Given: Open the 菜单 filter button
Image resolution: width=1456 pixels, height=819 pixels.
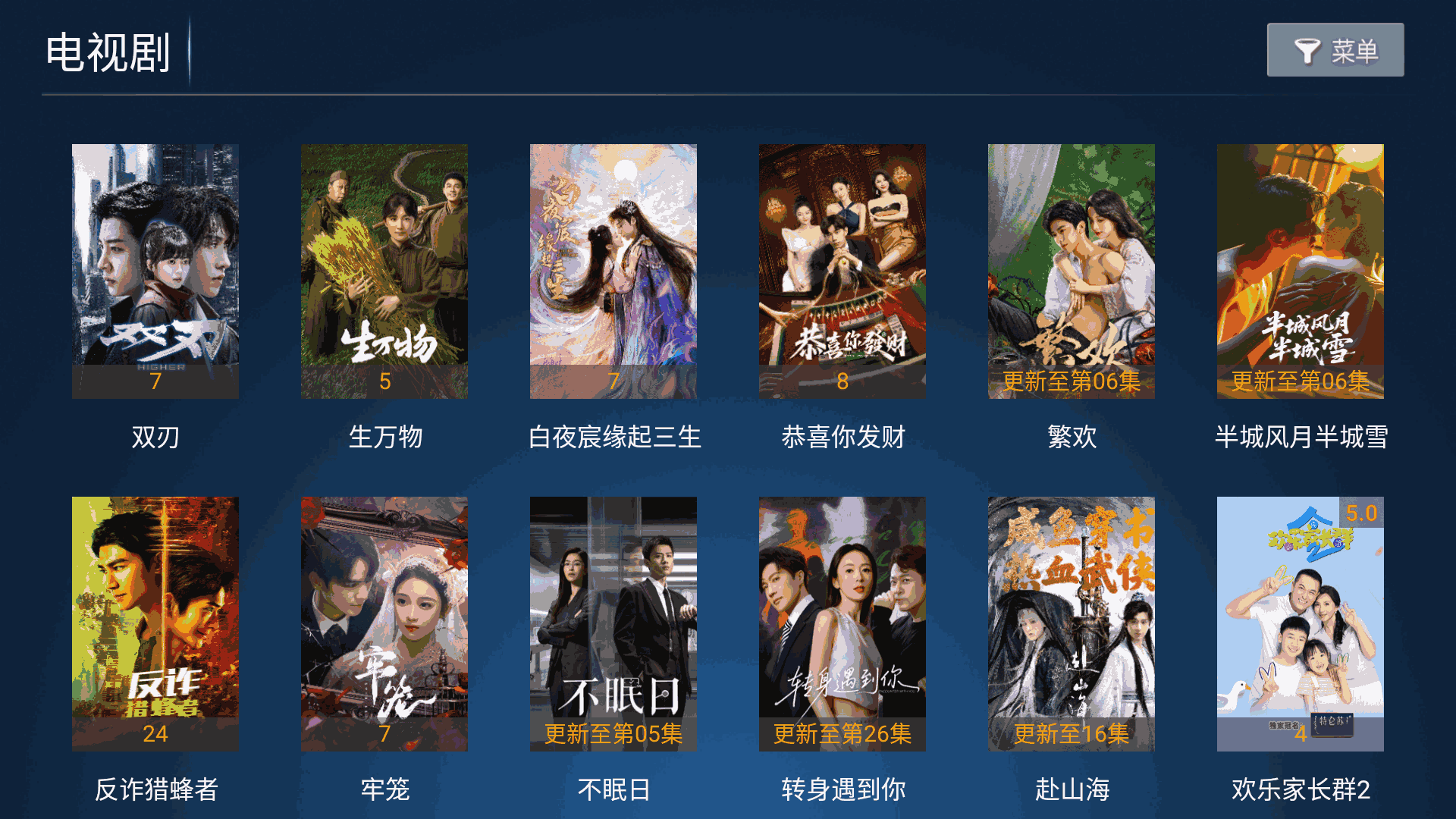Looking at the screenshot, I should [1335, 50].
